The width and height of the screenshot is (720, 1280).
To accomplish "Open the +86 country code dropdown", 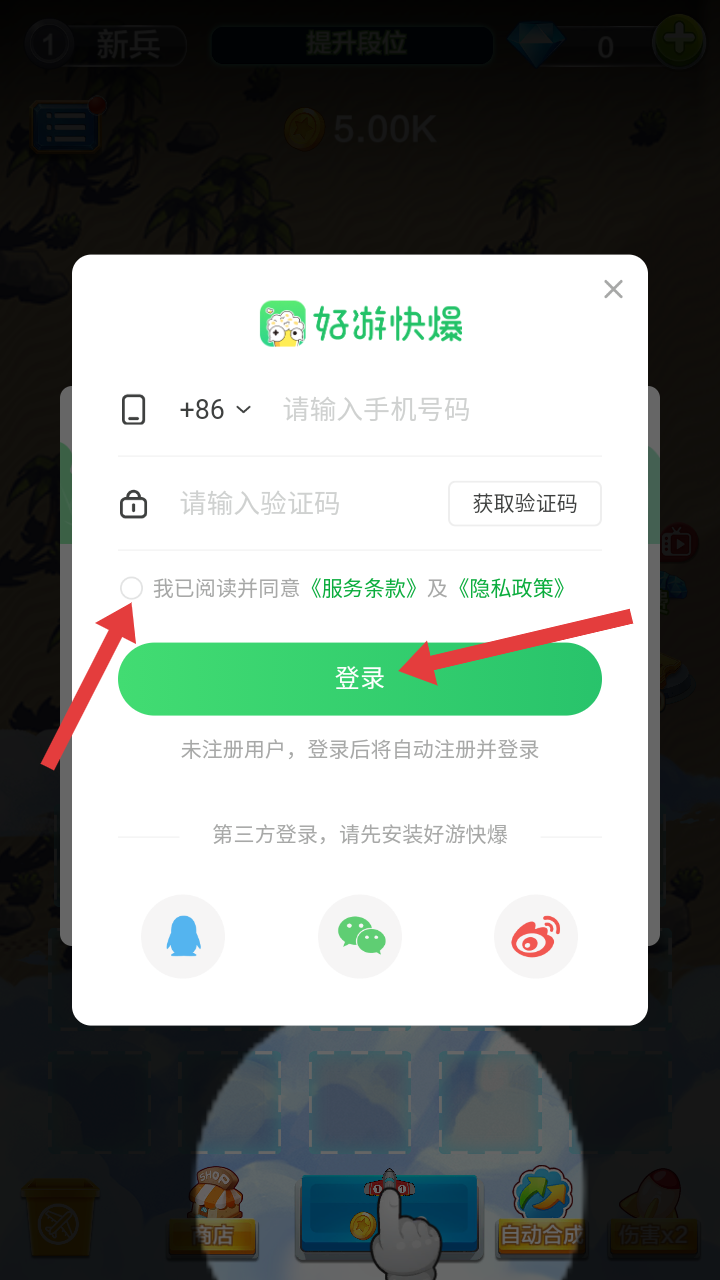I will click(215, 409).
